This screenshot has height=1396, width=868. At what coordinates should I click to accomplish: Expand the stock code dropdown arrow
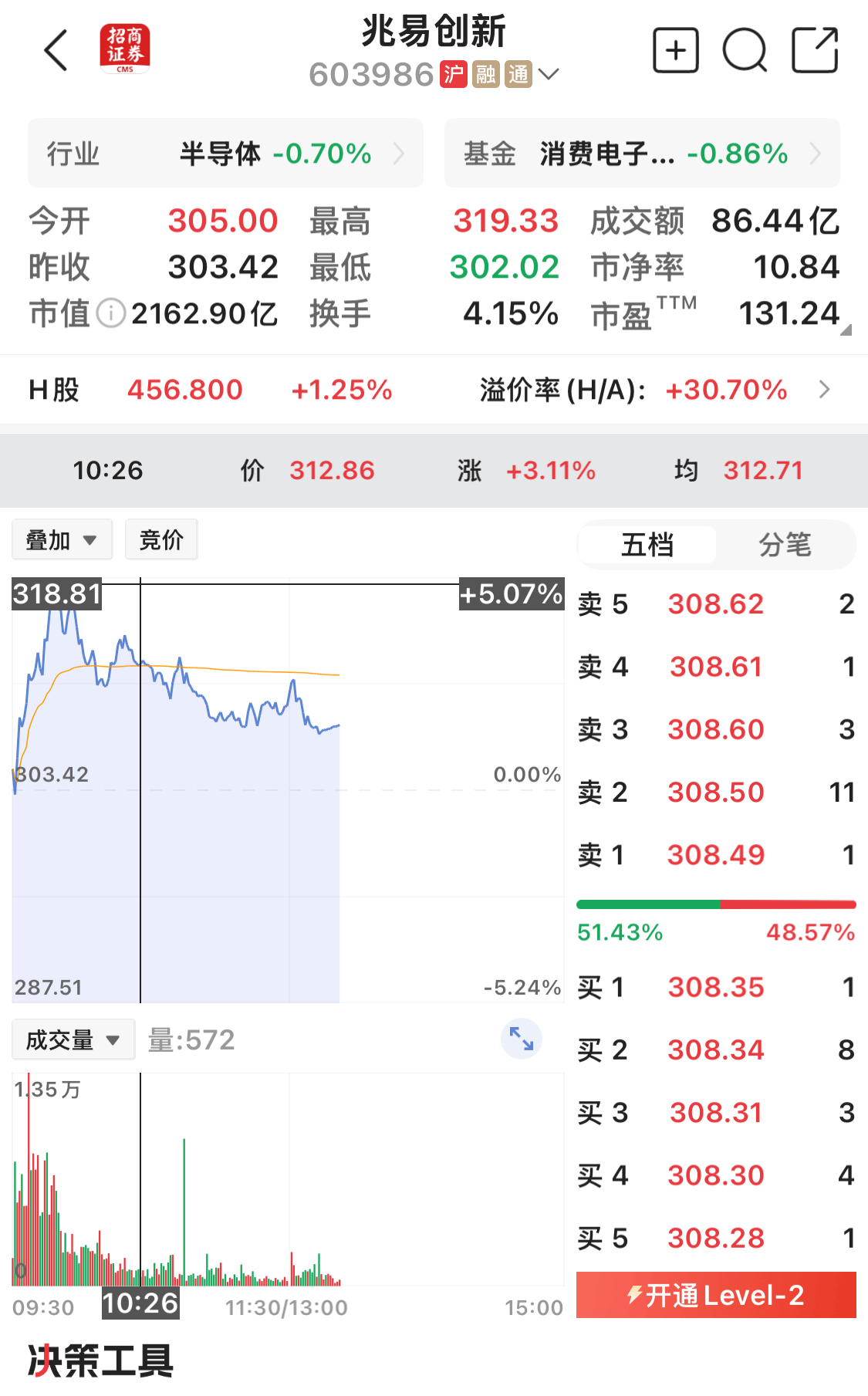549,75
